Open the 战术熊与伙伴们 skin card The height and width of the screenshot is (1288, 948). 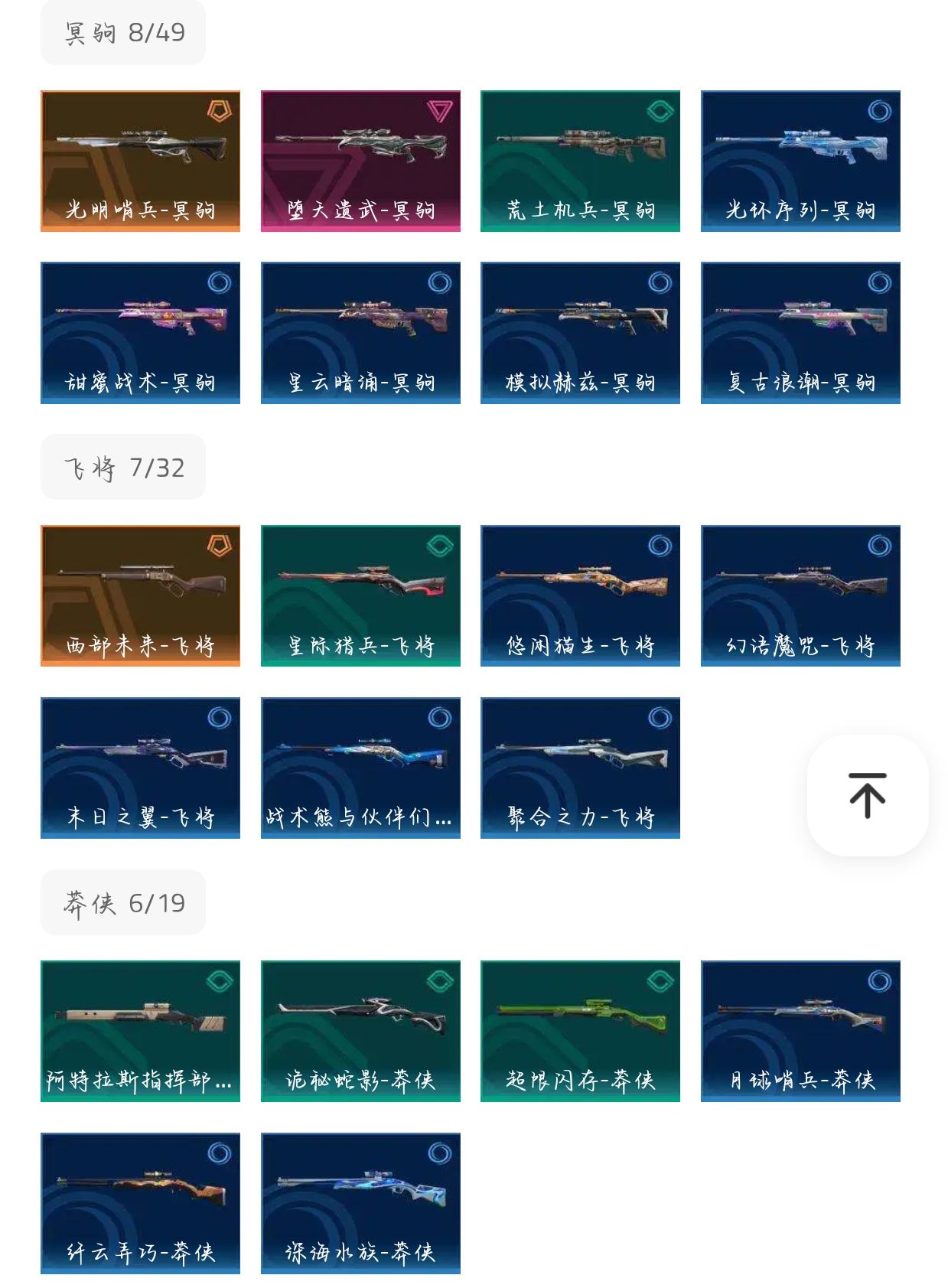click(360, 768)
